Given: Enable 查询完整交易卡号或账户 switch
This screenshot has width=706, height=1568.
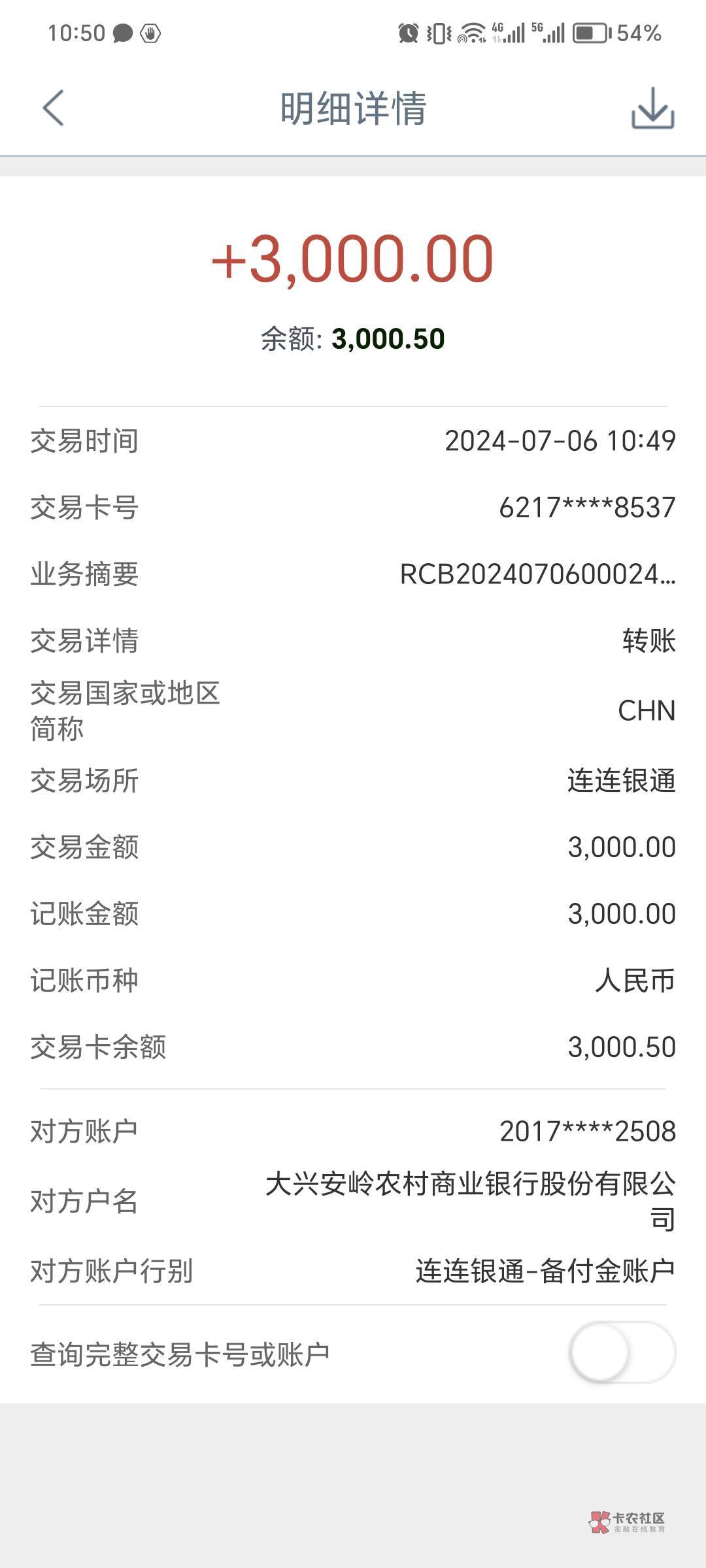Looking at the screenshot, I should coord(621,1352).
